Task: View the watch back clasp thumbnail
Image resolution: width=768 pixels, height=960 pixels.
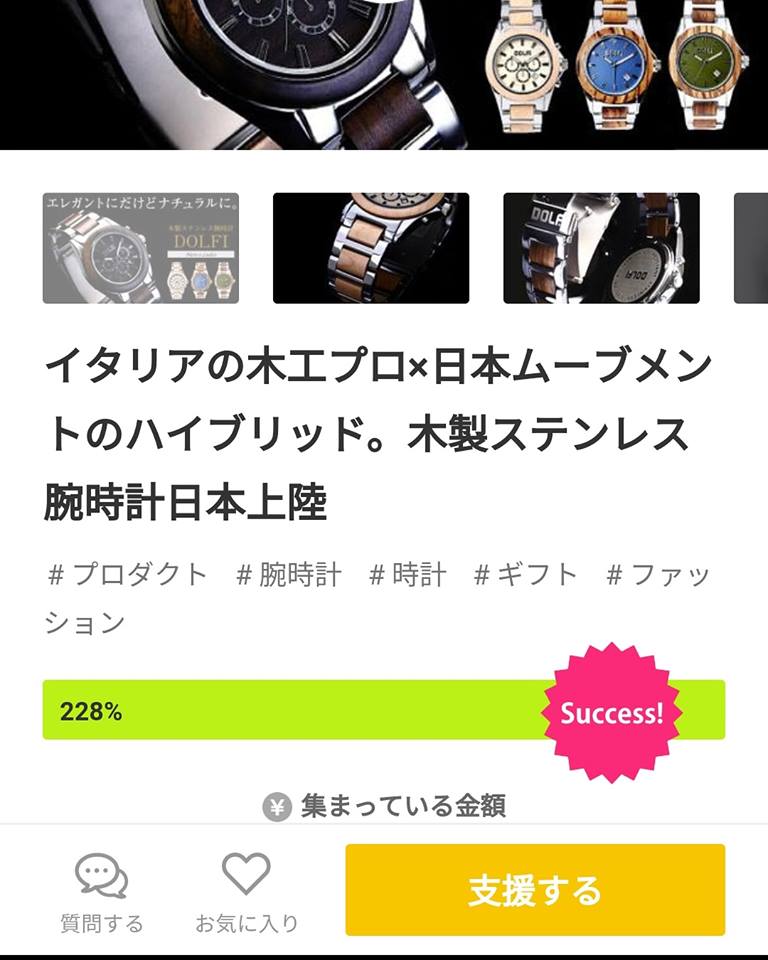Action: tap(601, 248)
